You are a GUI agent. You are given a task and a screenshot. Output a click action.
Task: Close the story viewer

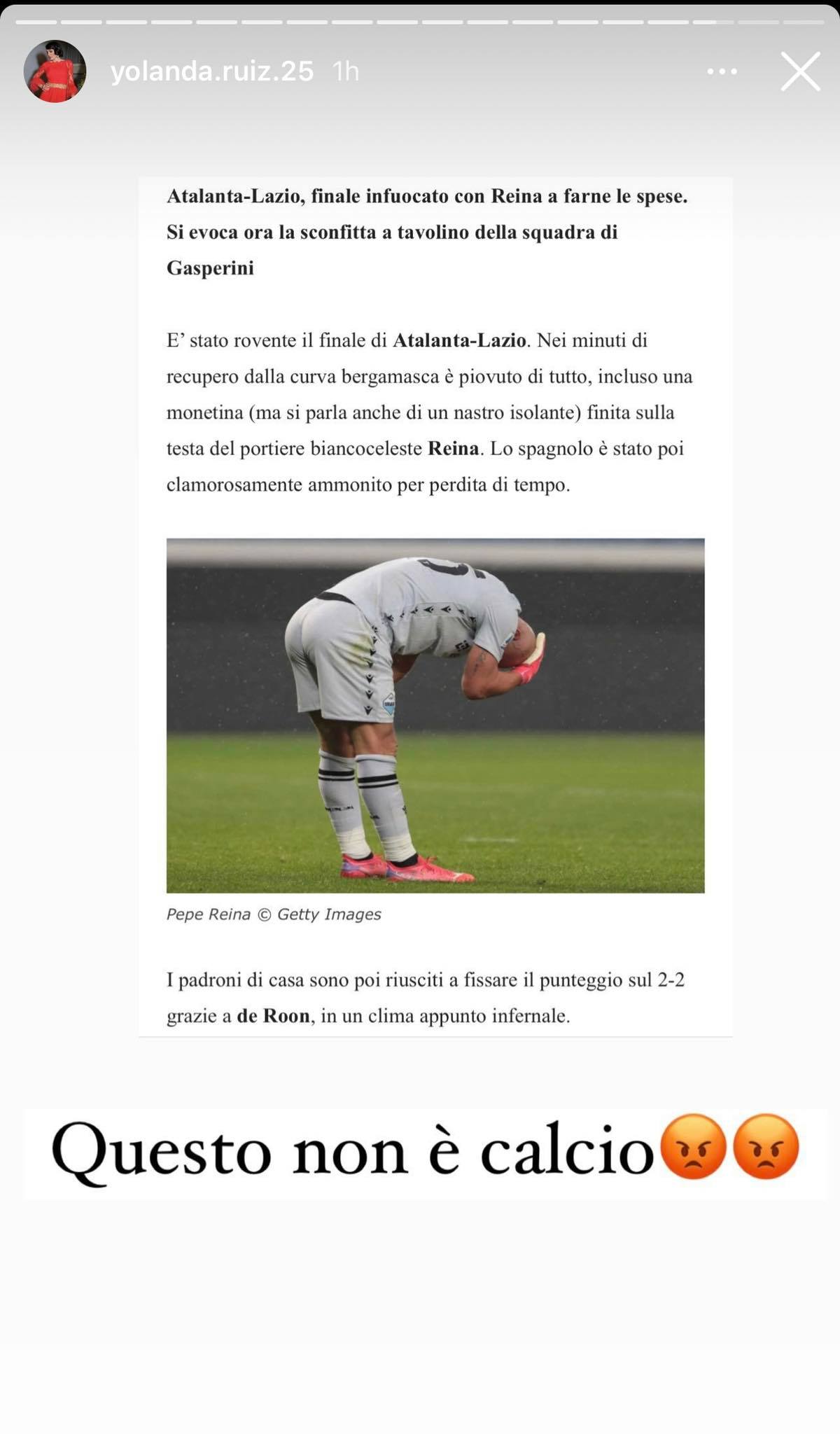tap(800, 71)
